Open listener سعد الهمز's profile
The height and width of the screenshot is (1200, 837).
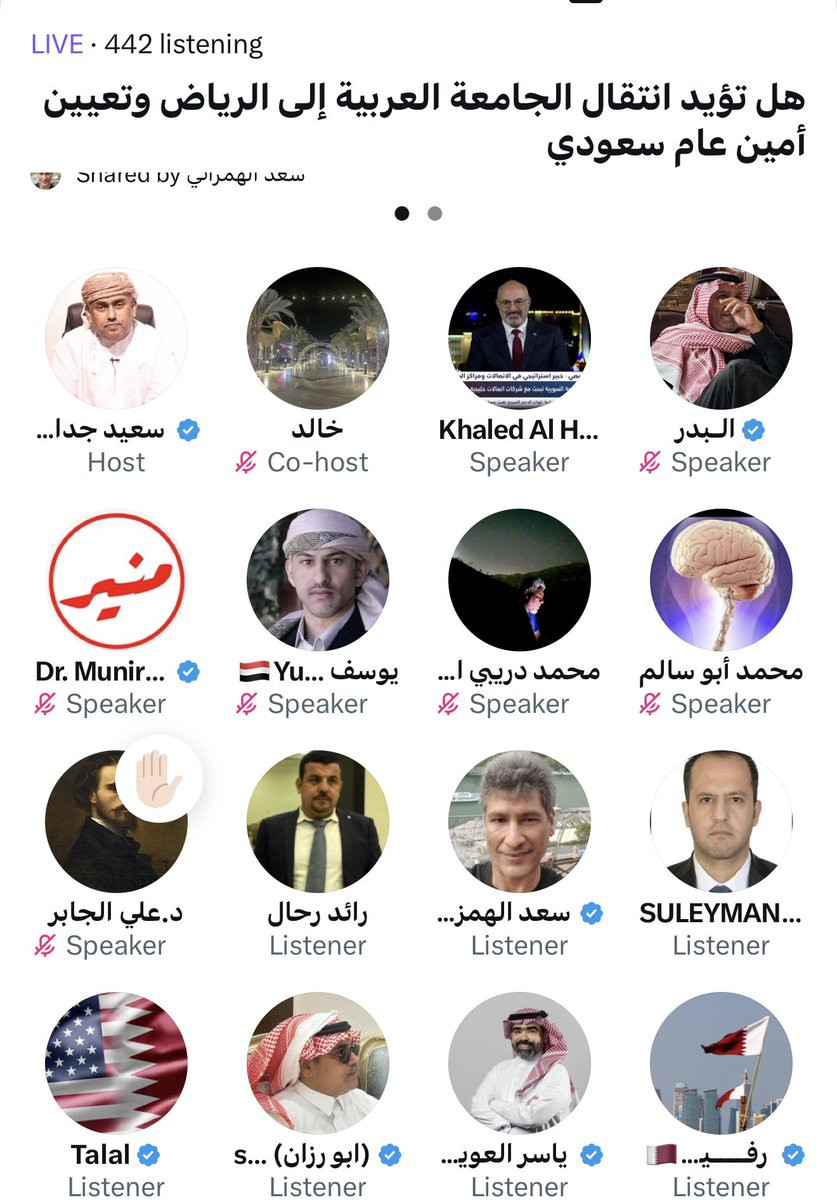[x=519, y=822]
